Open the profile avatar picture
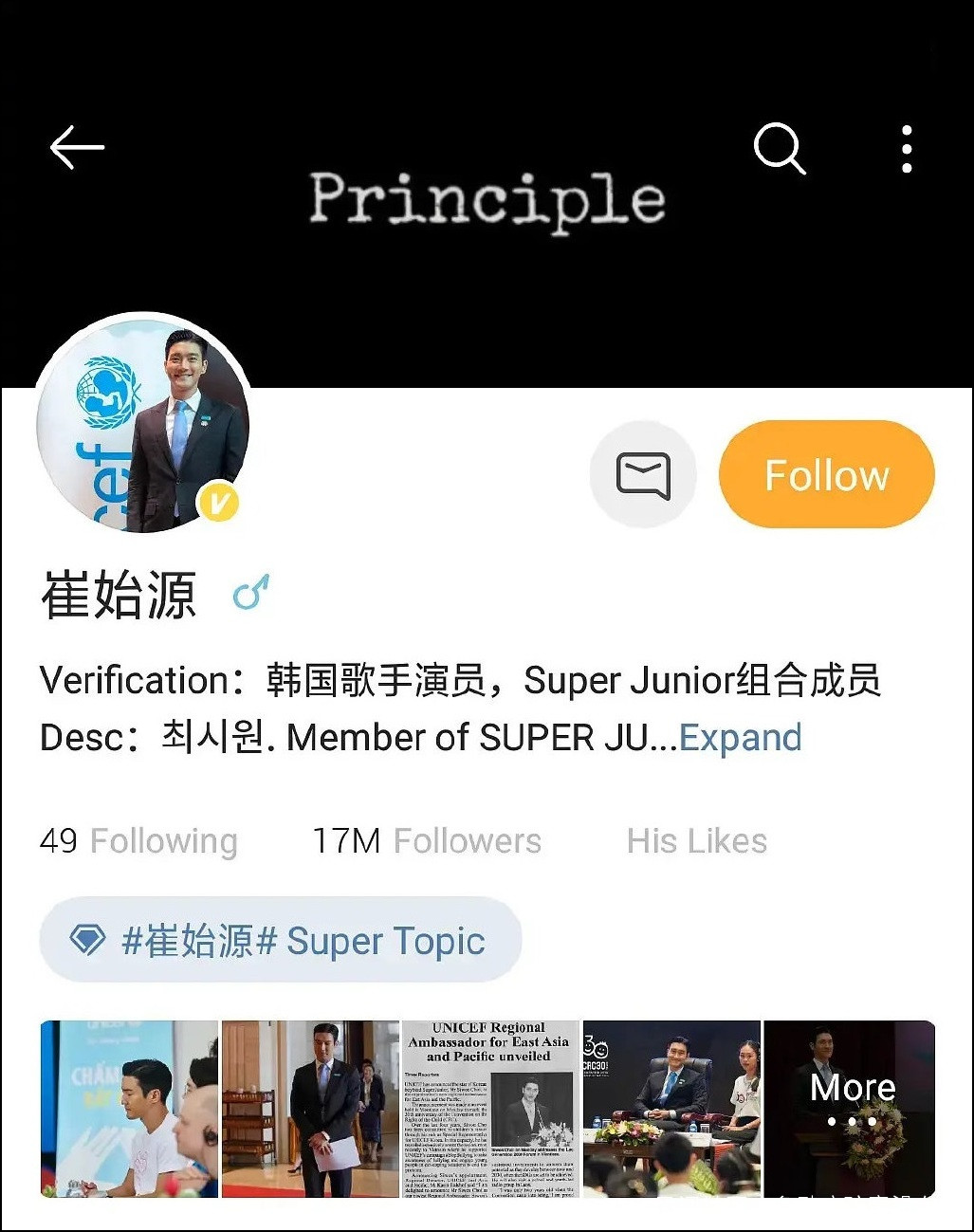 142,424
